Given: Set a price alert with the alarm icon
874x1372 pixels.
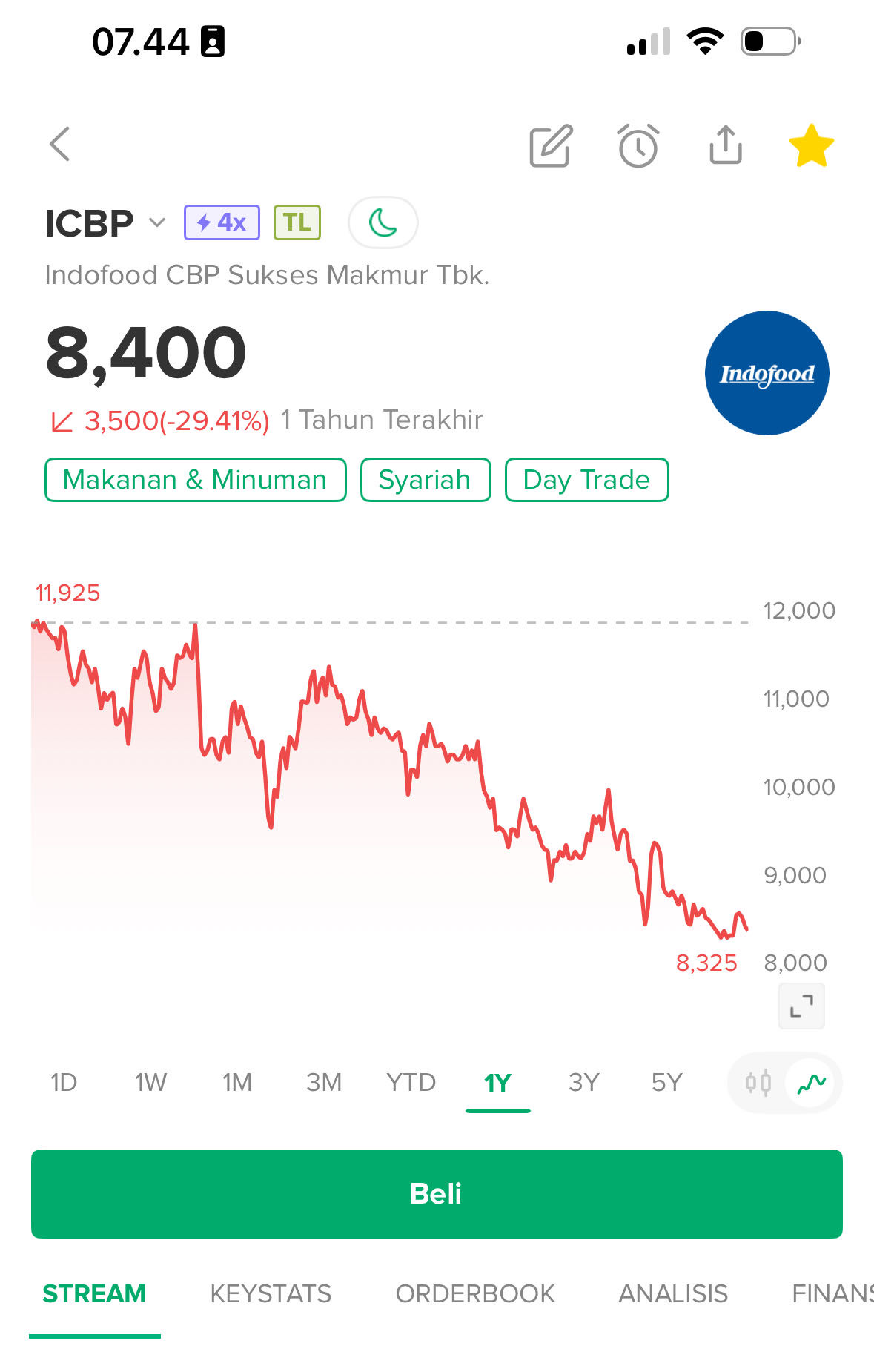Looking at the screenshot, I should (x=638, y=145).
